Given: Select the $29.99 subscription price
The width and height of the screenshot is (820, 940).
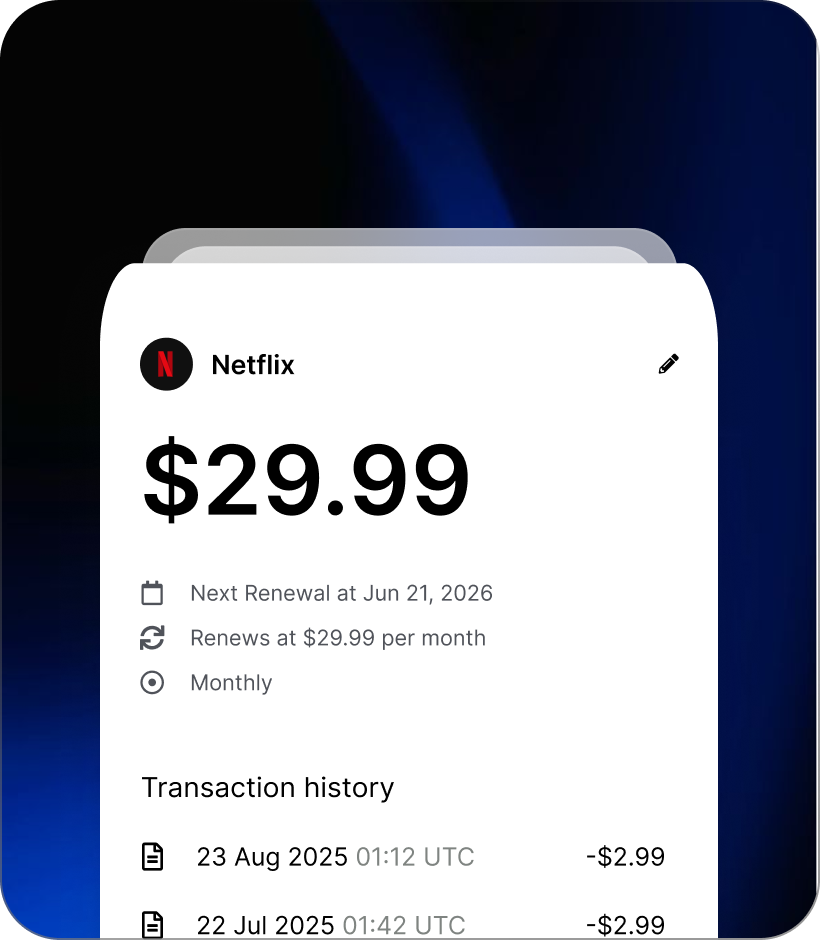Looking at the screenshot, I should 306,480.
